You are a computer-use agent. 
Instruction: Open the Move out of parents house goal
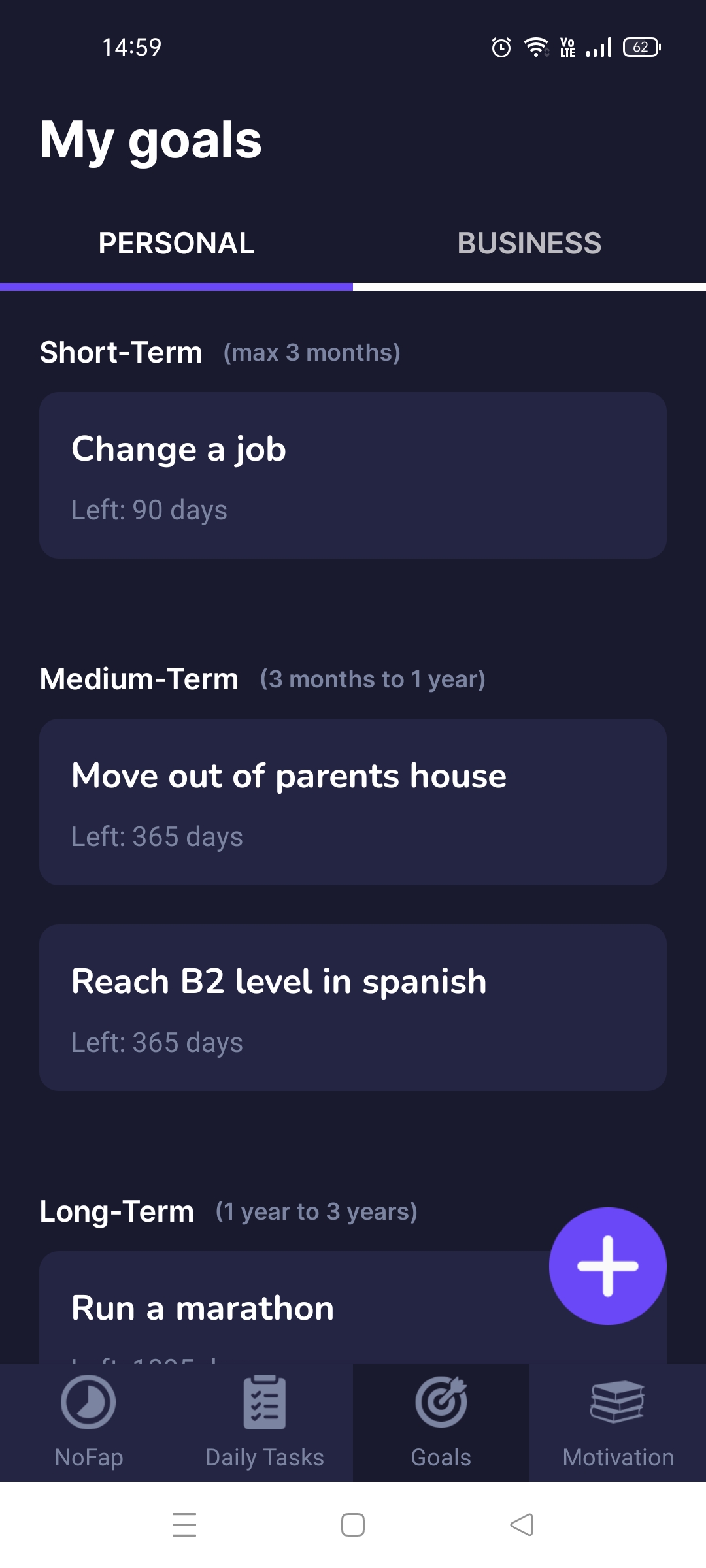tap(353, 802)
